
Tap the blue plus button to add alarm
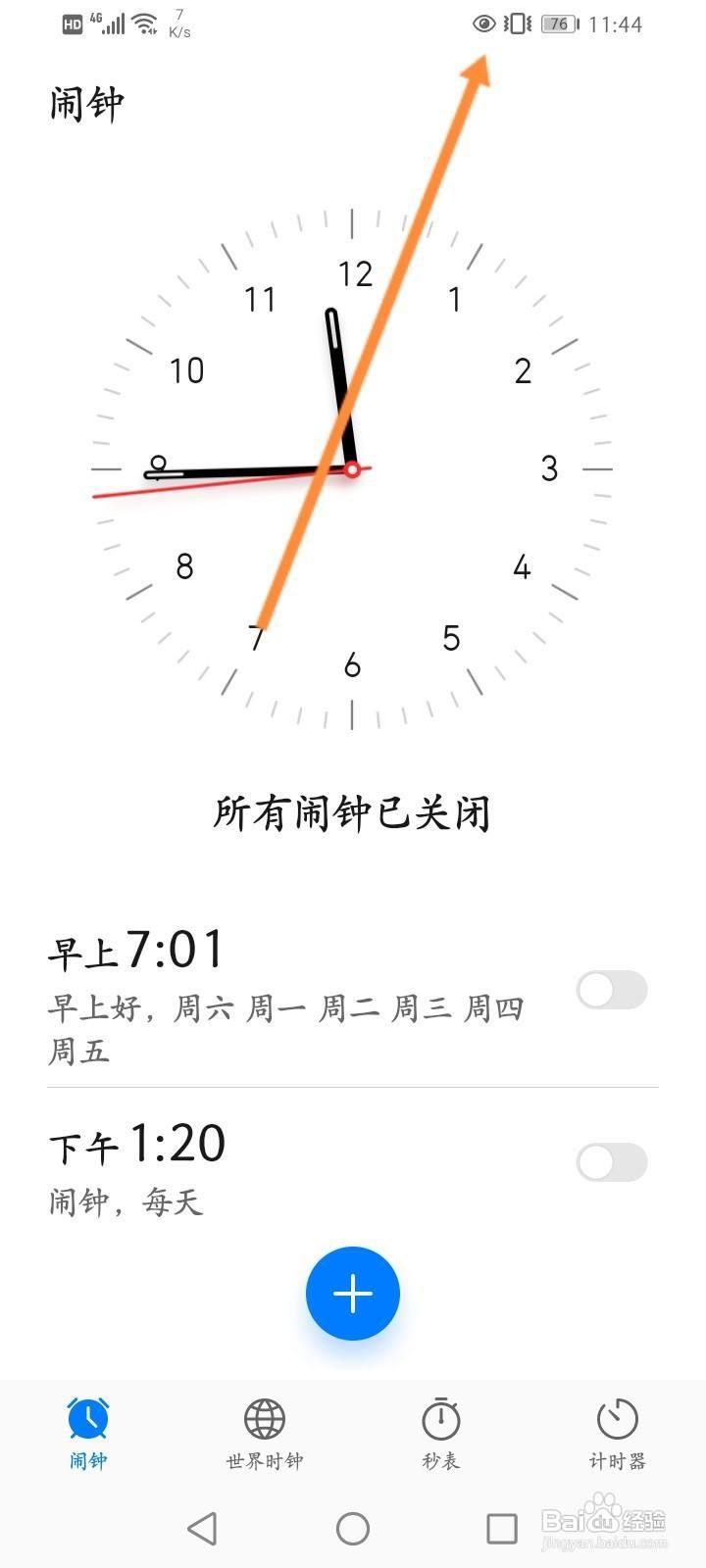coord(353,1294)
